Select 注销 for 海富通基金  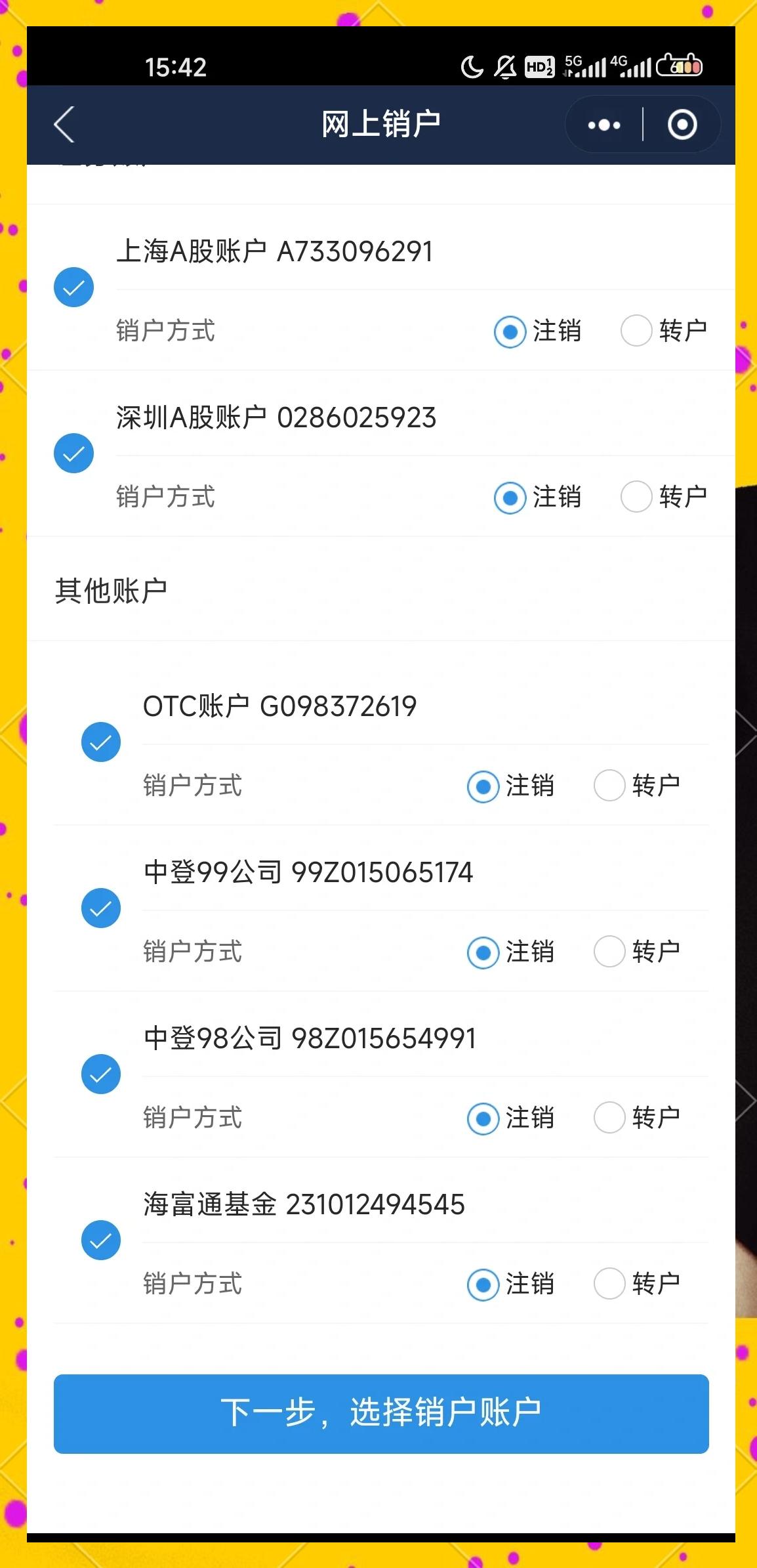[483, 1283]
